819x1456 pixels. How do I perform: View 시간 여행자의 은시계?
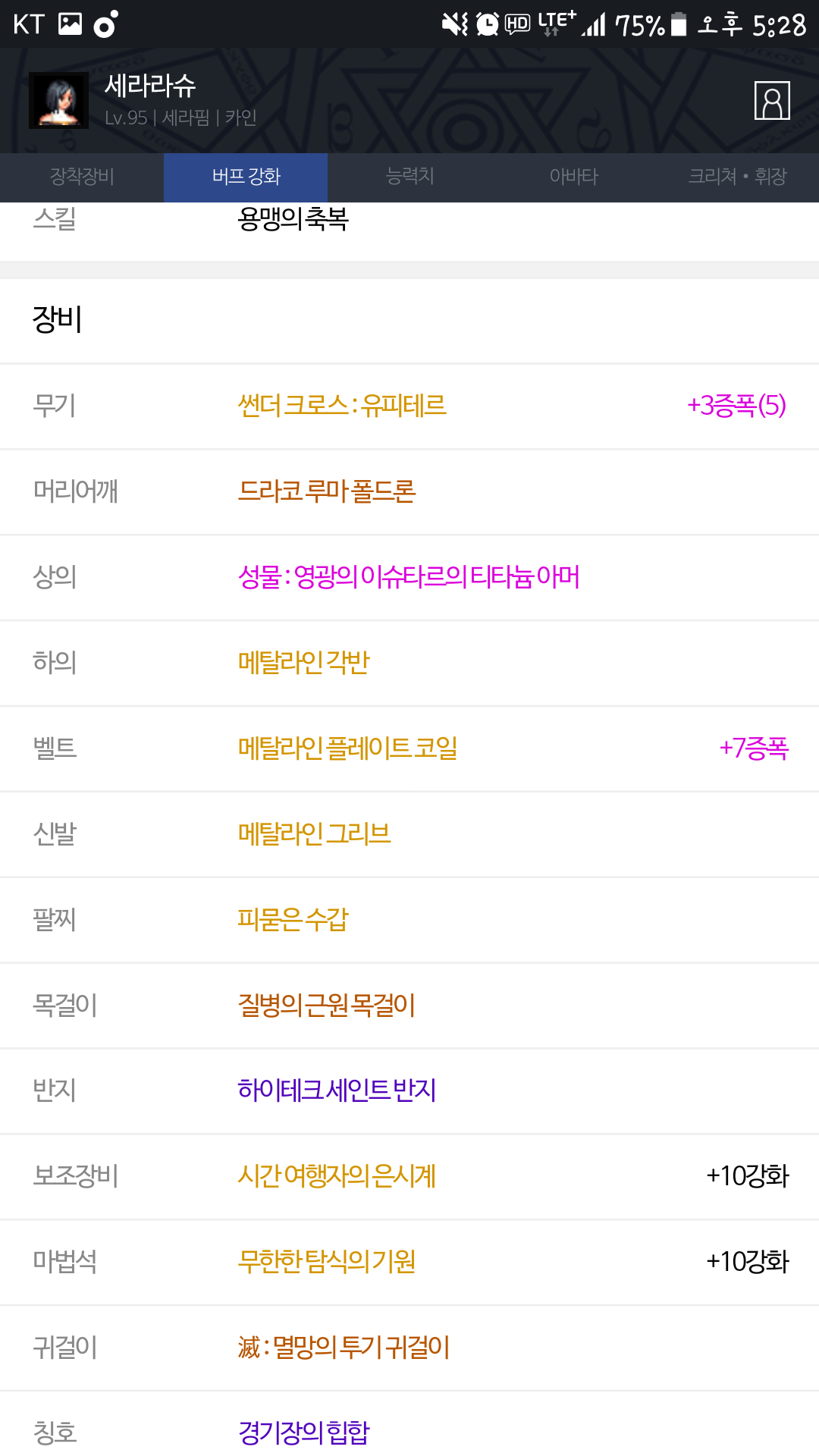[x=337, y=1176]
